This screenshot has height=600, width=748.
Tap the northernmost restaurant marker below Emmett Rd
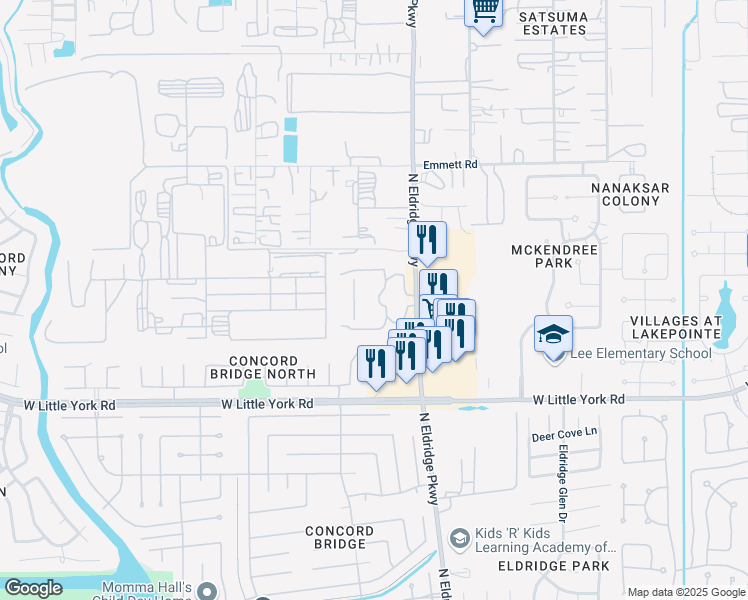click(427, 241)
